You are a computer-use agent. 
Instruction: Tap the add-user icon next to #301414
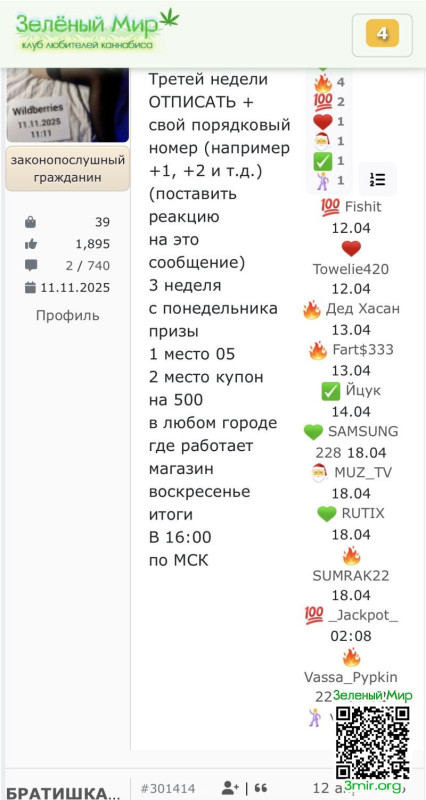click(231, 788)
